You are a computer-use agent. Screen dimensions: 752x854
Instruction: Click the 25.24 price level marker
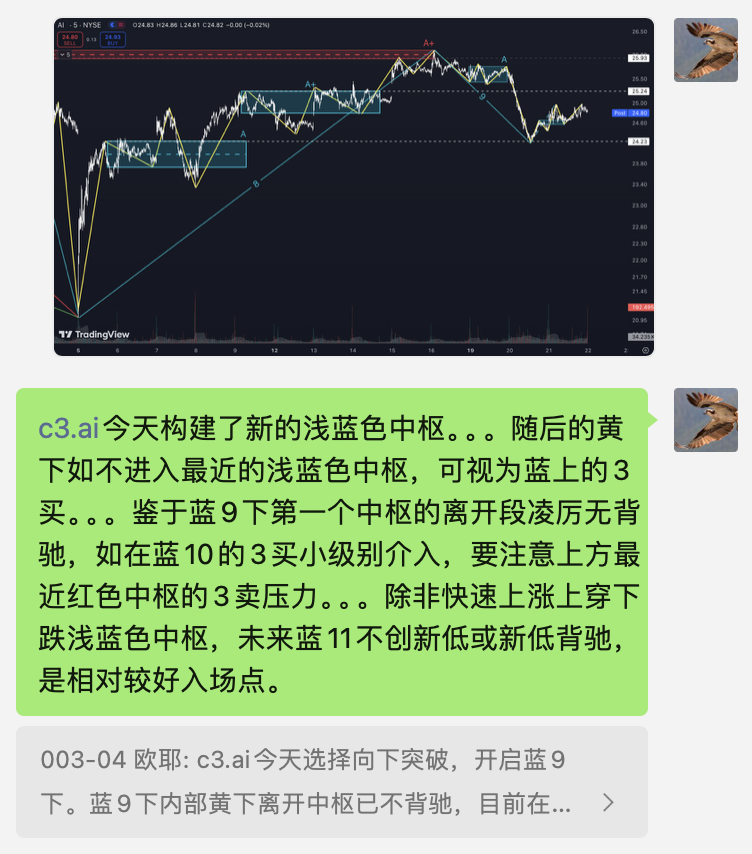(x=639, y=93)
